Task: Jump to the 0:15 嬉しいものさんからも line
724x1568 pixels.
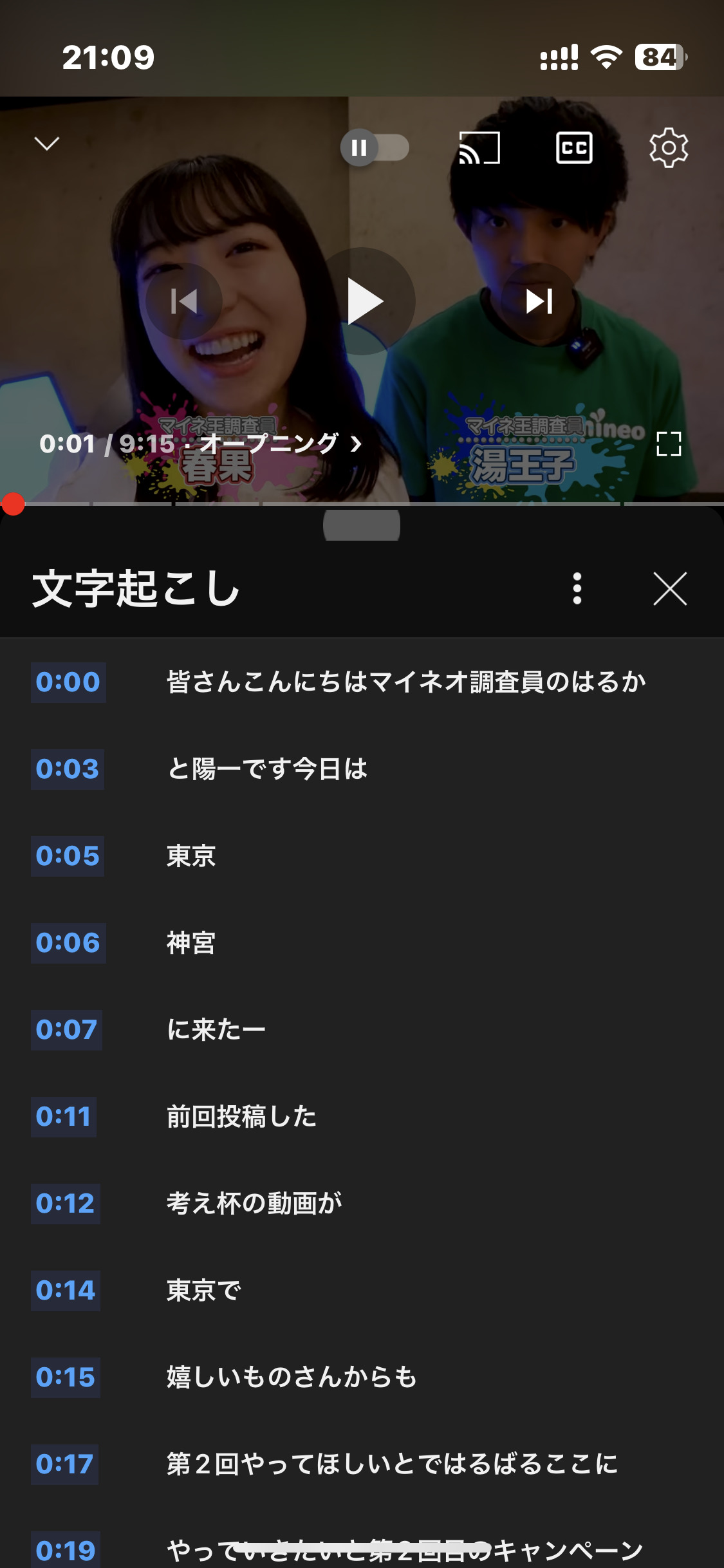Action: [291, 1377]
